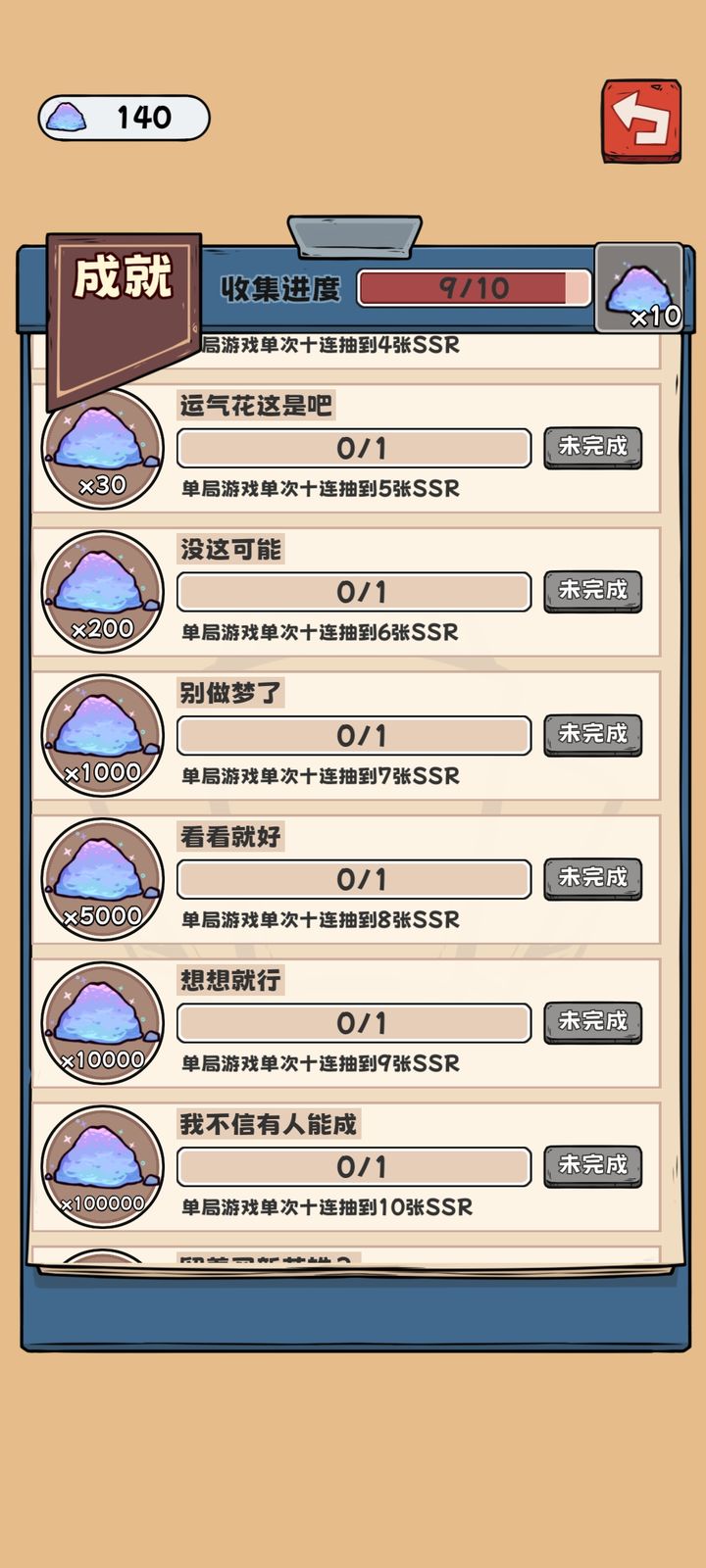Click the gem currency icon showing 140
Viewport: 706px width, 1568px height.
65,118
